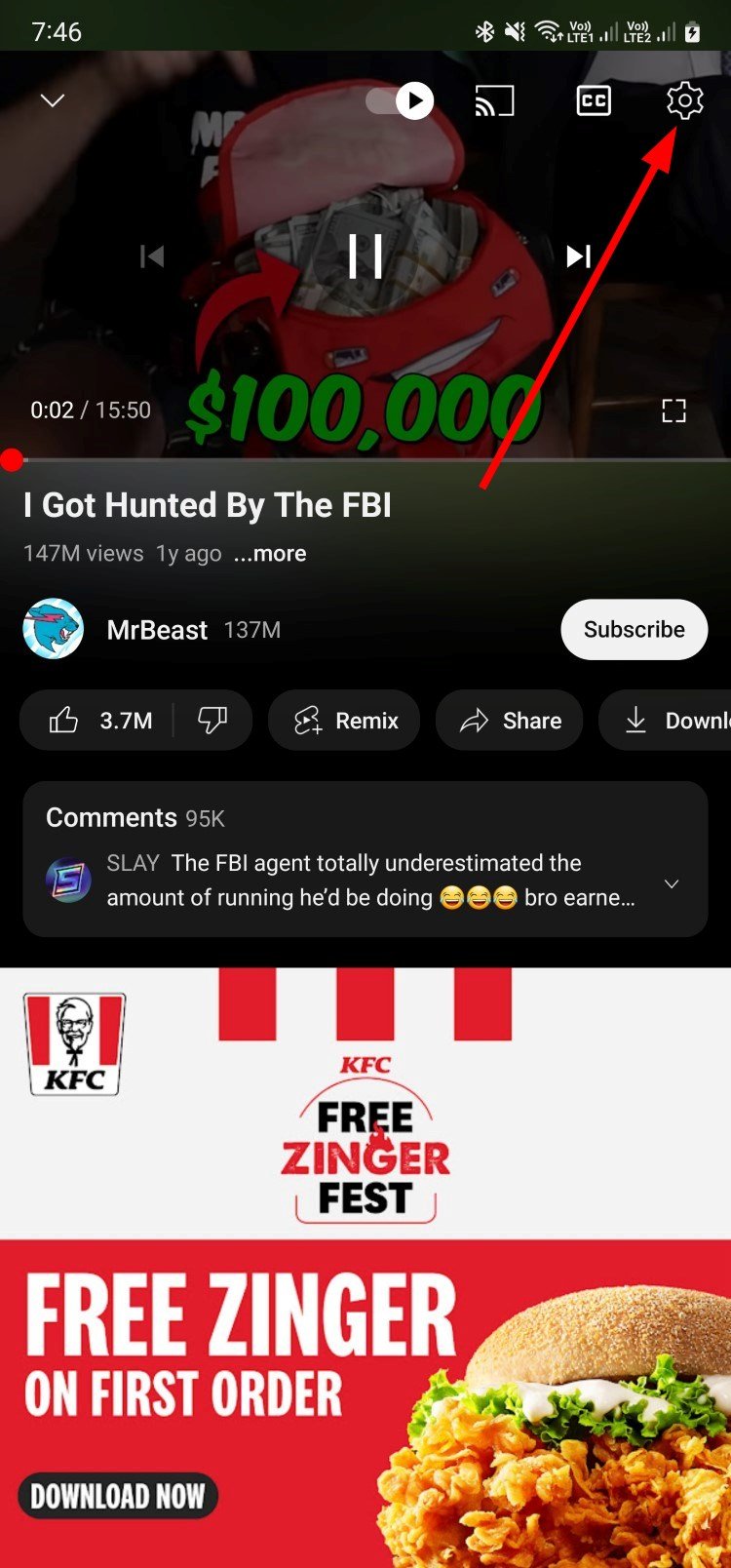Remix this video
Viewport: 731px width, 1568px height.
pyautogui.click(x=345, y=721)
